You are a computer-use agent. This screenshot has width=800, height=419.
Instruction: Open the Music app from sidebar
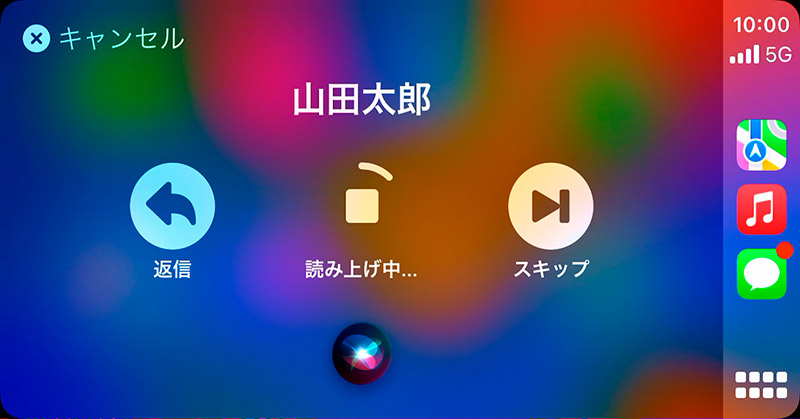tap(761, 209)
